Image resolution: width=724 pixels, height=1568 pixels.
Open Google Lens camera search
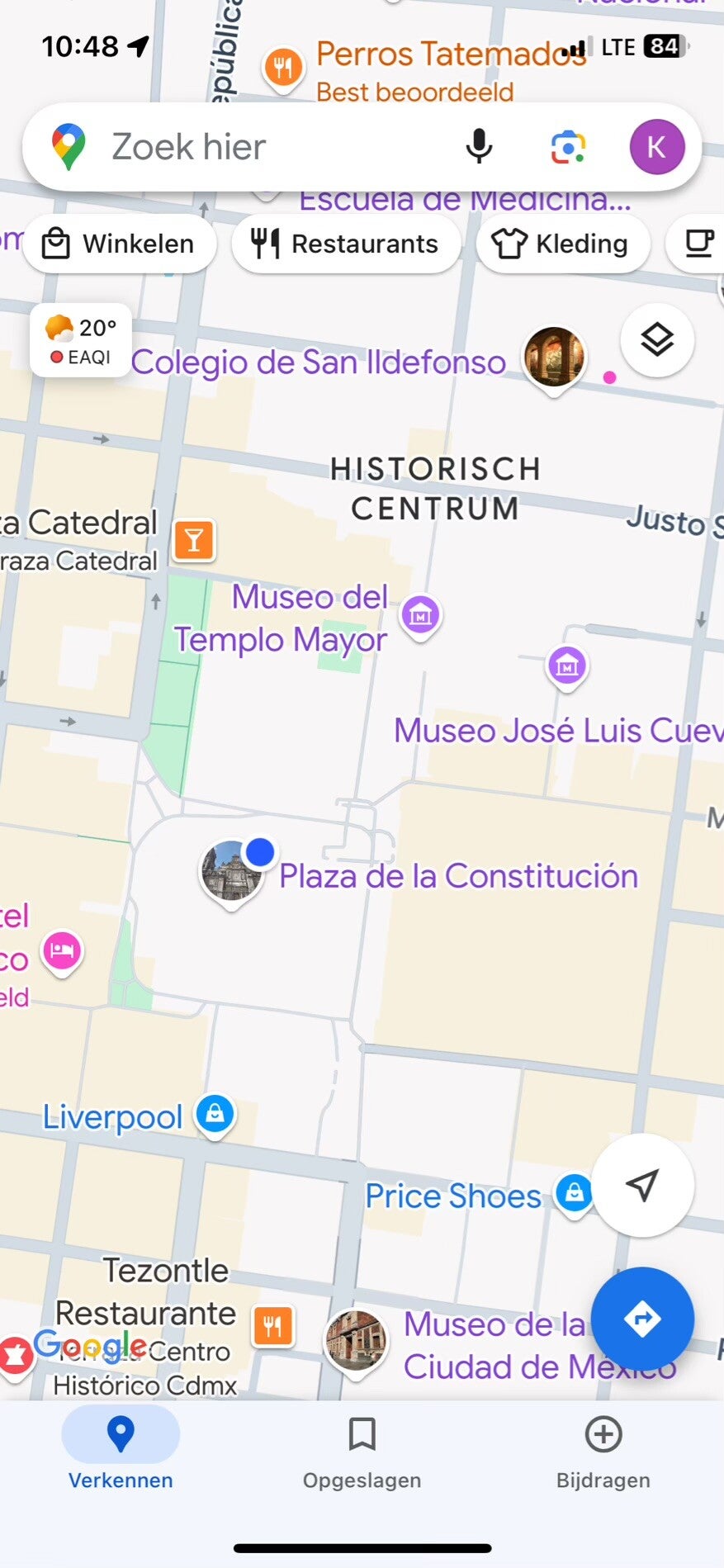568,147
